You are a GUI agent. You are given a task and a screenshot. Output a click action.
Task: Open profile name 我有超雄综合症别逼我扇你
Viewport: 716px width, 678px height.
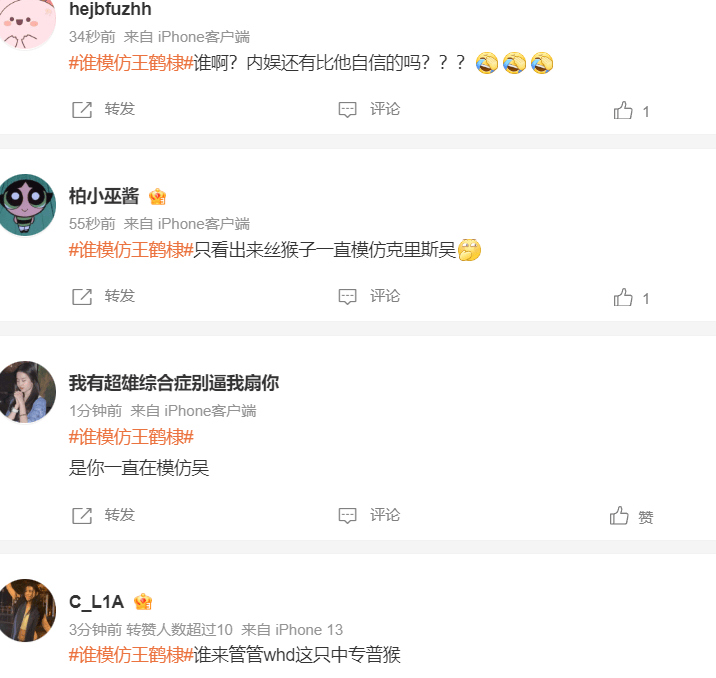pos(174,382)
